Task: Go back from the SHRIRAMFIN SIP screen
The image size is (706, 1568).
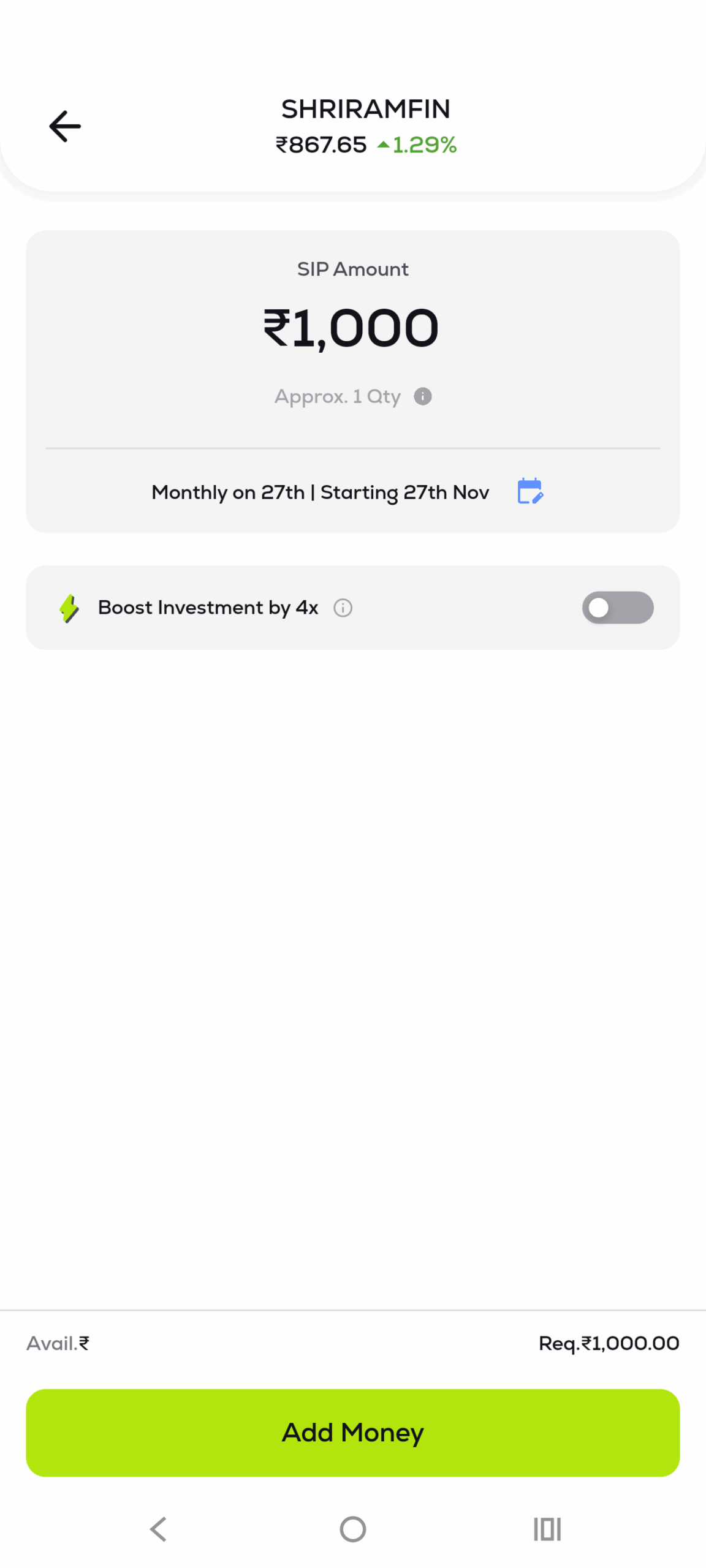Action: (65, 126)
